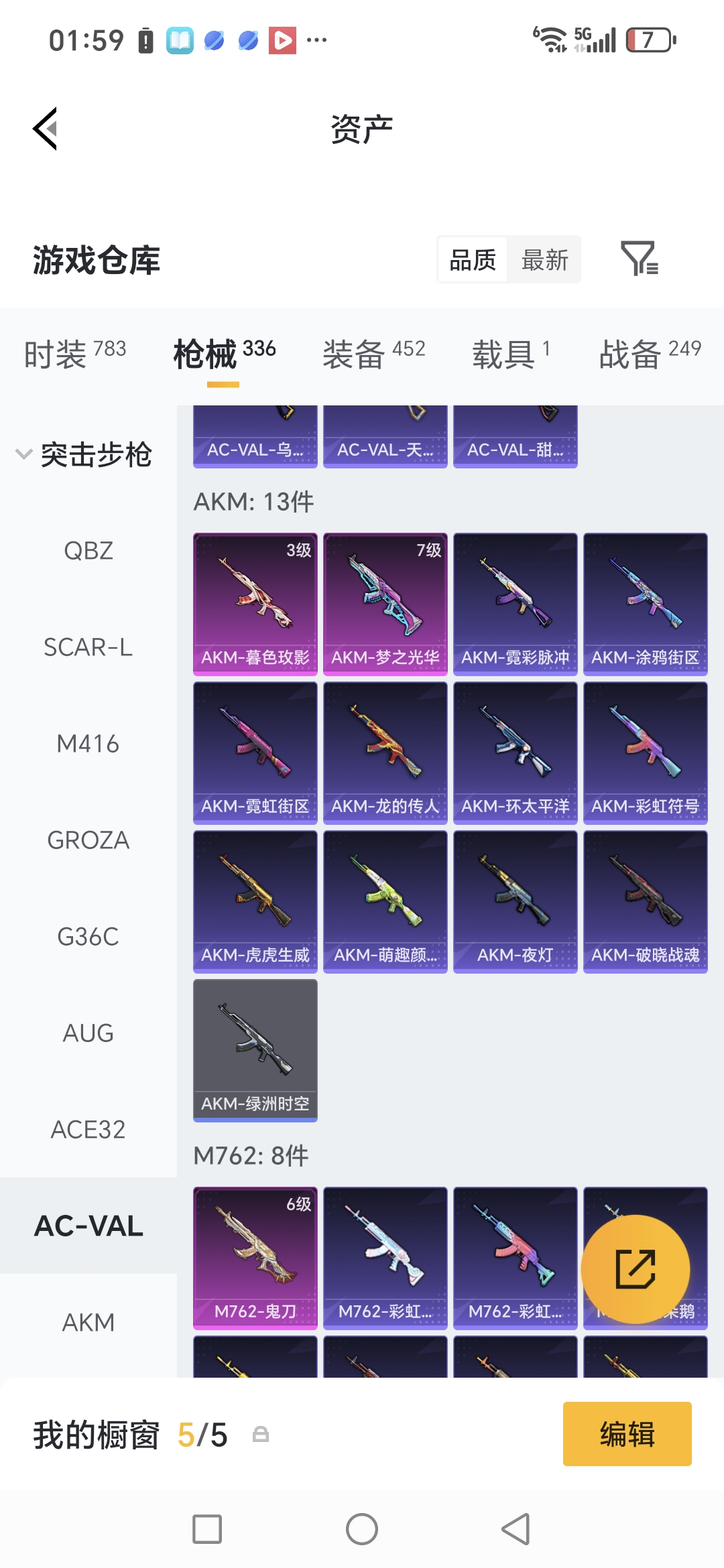Open the M762-鬼刀 skin

point(255,1258)
